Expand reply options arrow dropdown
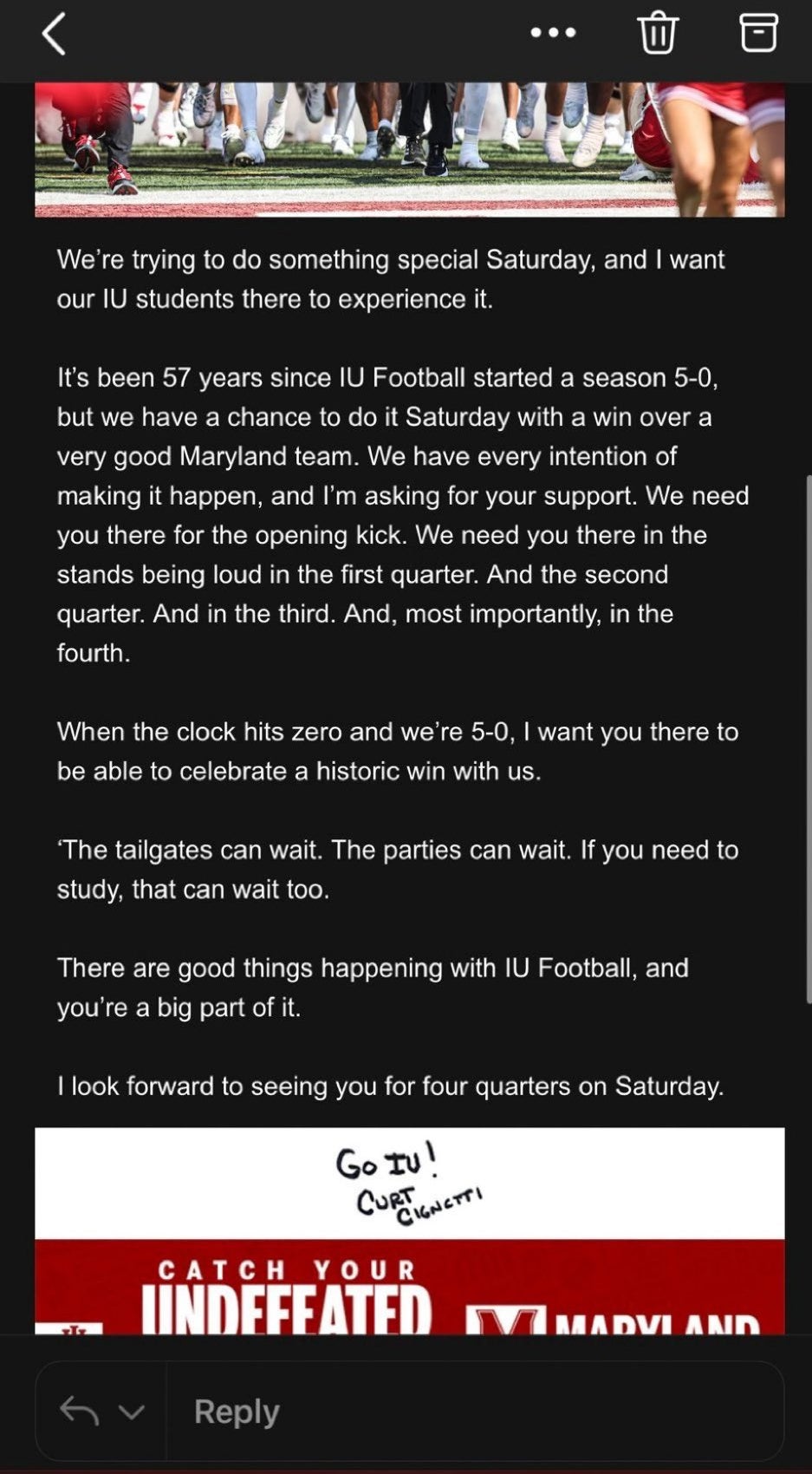This screenshot has height=1474, width=812. tap(131, 1412)
